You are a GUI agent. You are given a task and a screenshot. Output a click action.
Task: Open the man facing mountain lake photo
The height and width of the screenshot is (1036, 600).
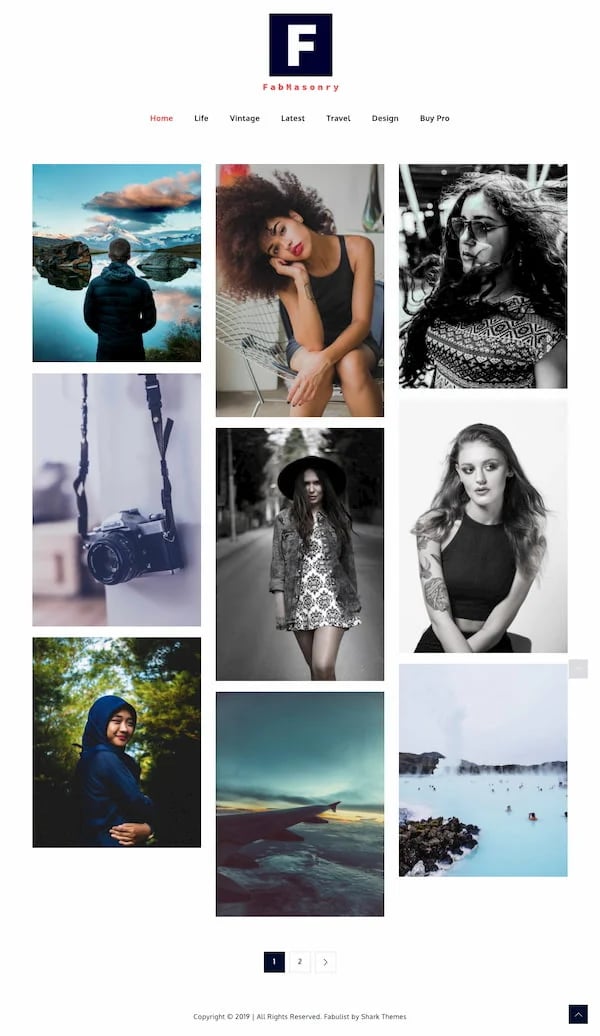(116, 262)
